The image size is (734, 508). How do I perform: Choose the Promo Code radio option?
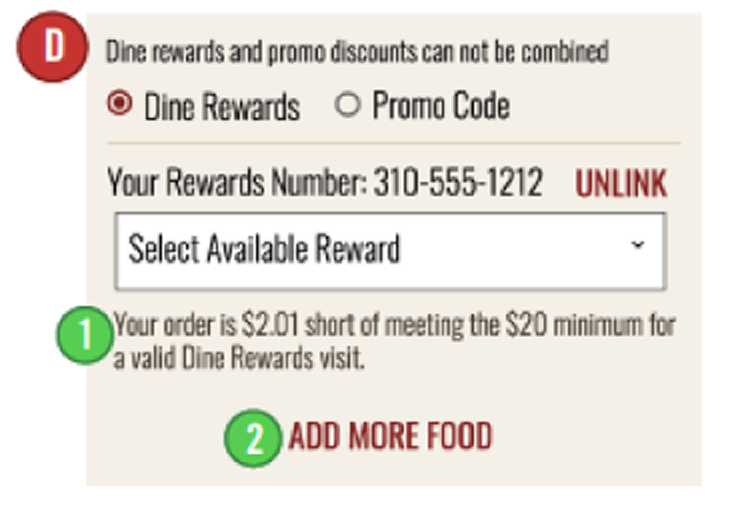pyautogui.click(x=347, y=105)
